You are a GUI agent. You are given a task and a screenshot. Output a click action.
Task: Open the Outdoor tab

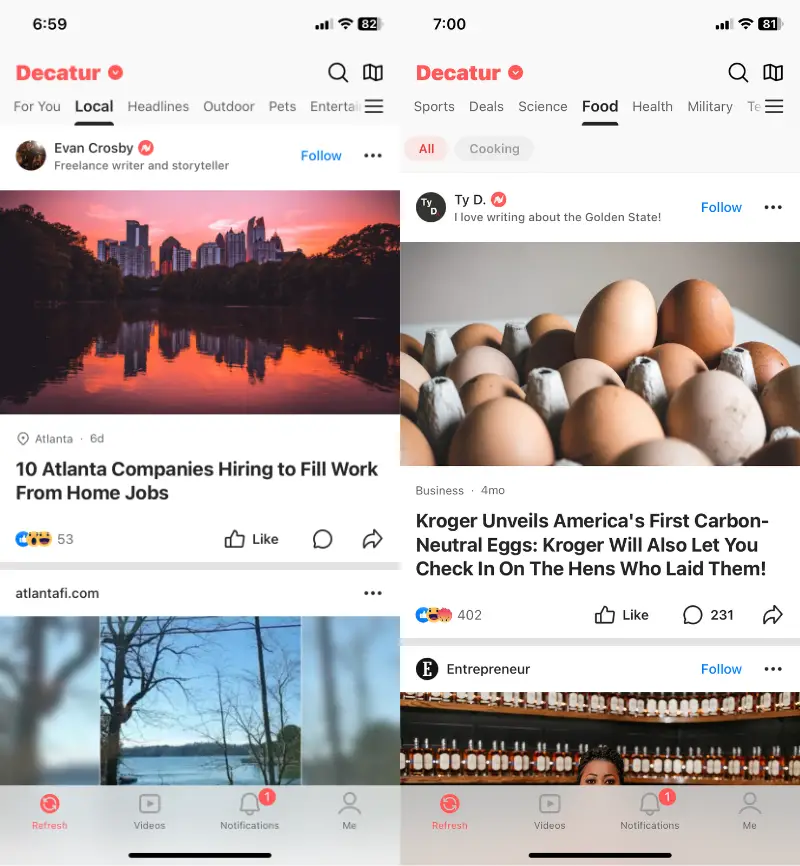[x=229, y=106]
